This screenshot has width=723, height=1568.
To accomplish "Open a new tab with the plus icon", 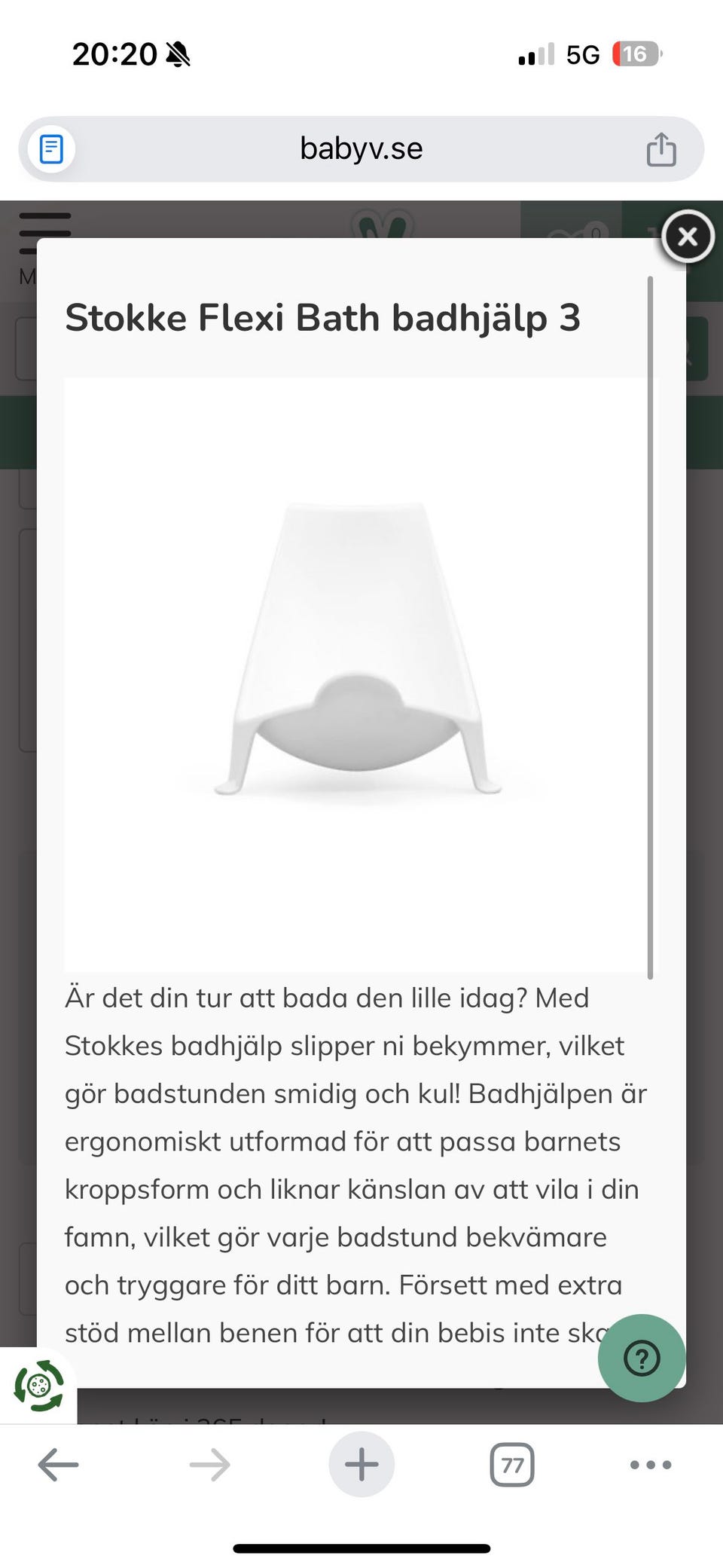I will pyautogui.click(x=361, y=1464).
